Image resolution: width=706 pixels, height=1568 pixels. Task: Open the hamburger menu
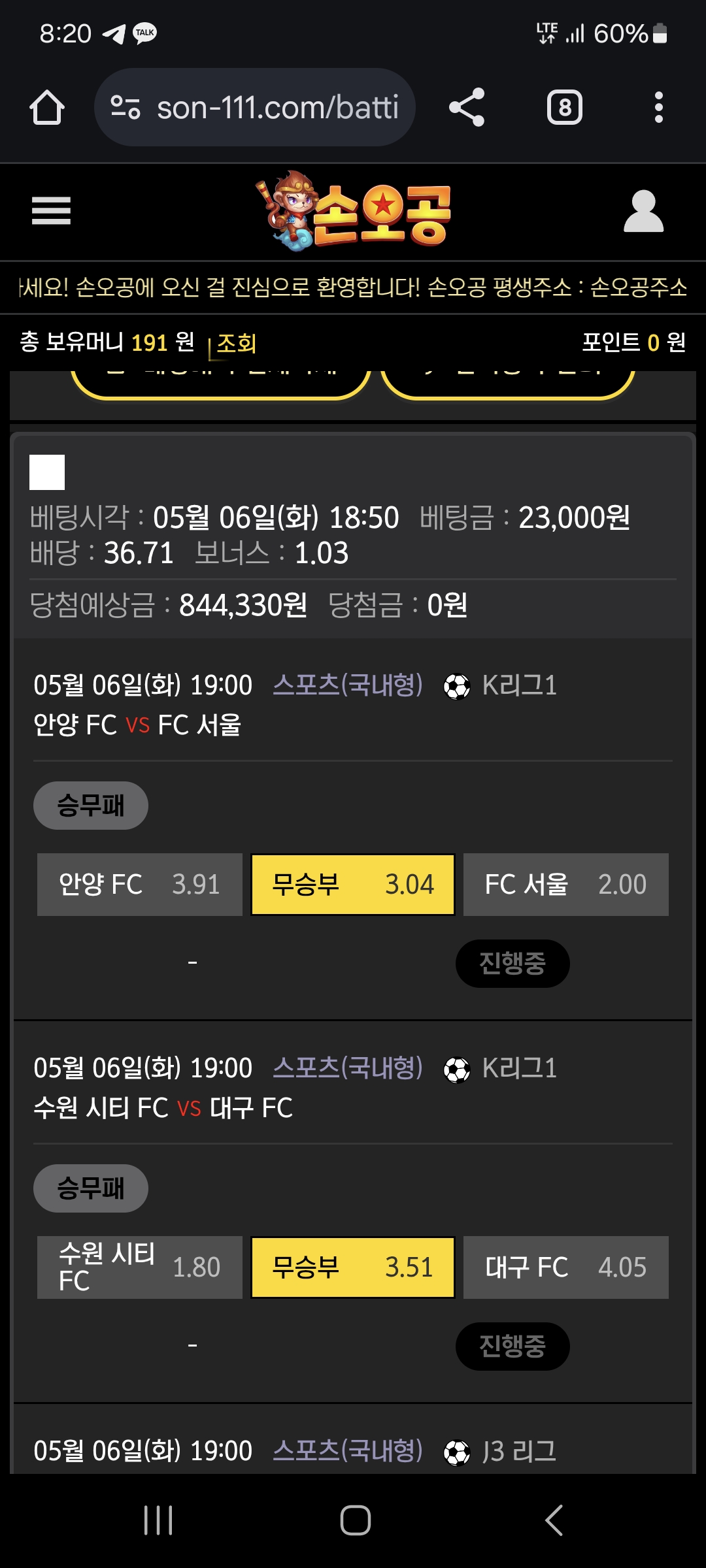tap(51, 211)
